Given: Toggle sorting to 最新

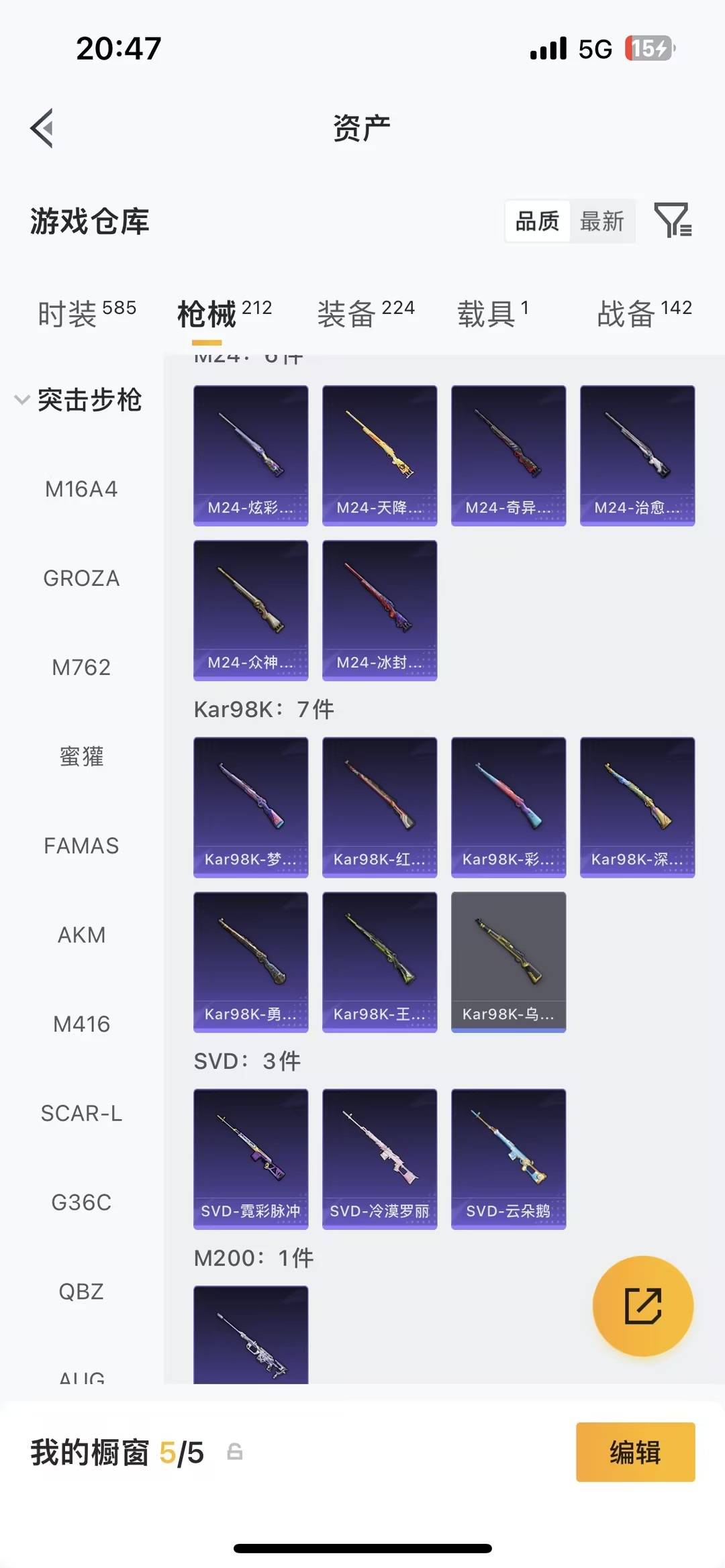Looking at the screenshot, I should (603, 221).
